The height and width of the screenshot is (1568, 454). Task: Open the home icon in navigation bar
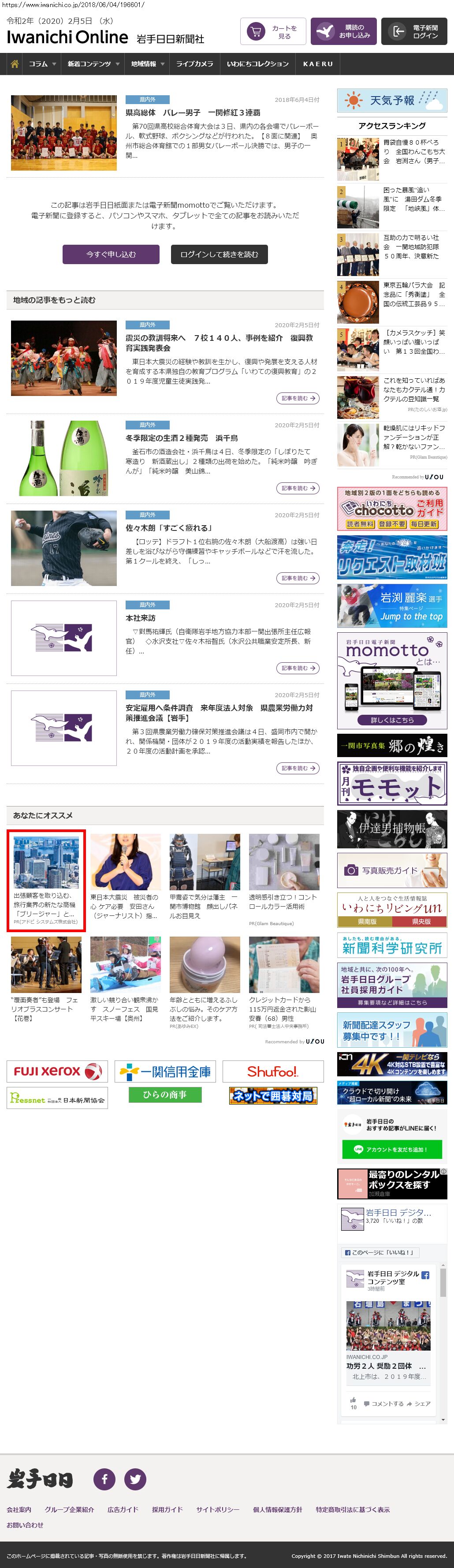(15, 64)
